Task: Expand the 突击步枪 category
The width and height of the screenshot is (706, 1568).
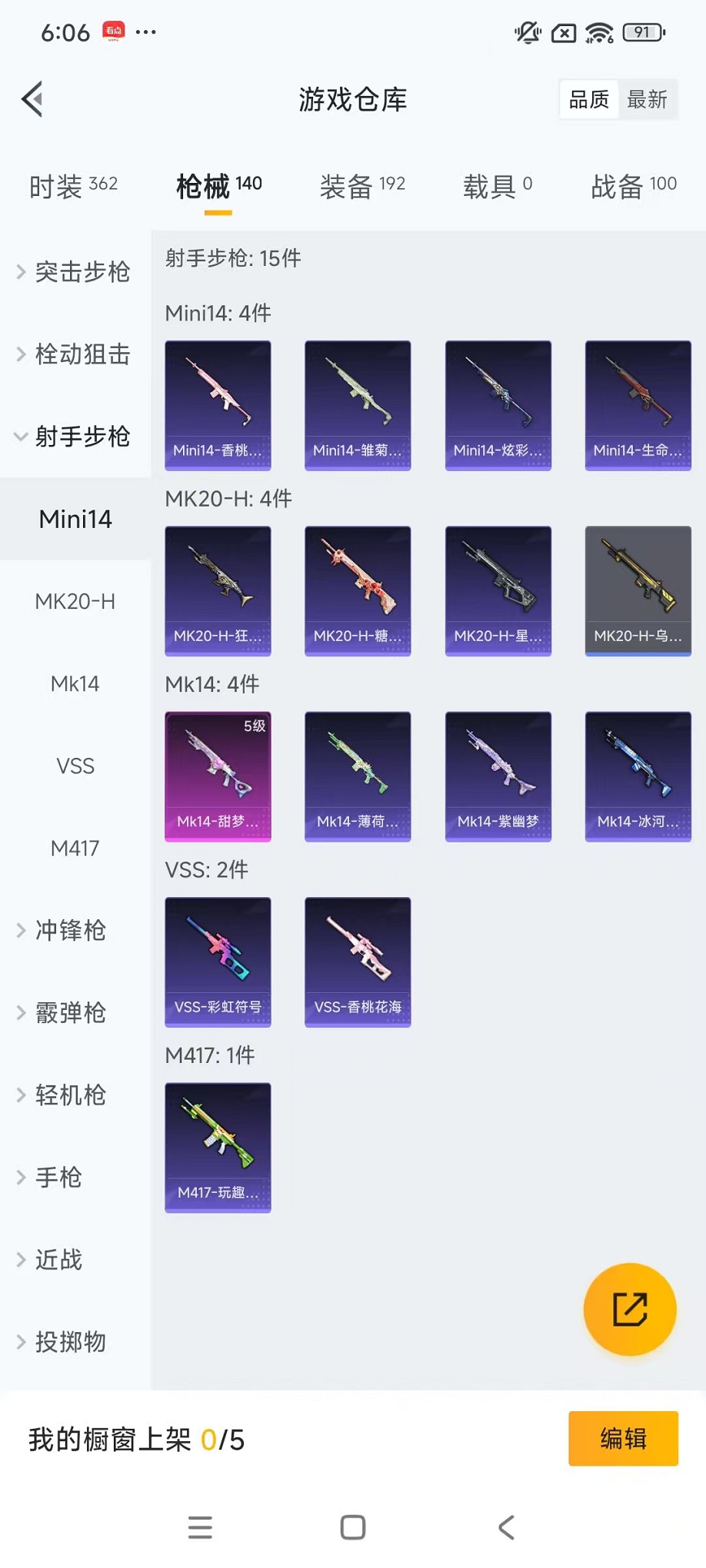Action: click(x=75, y=272)
